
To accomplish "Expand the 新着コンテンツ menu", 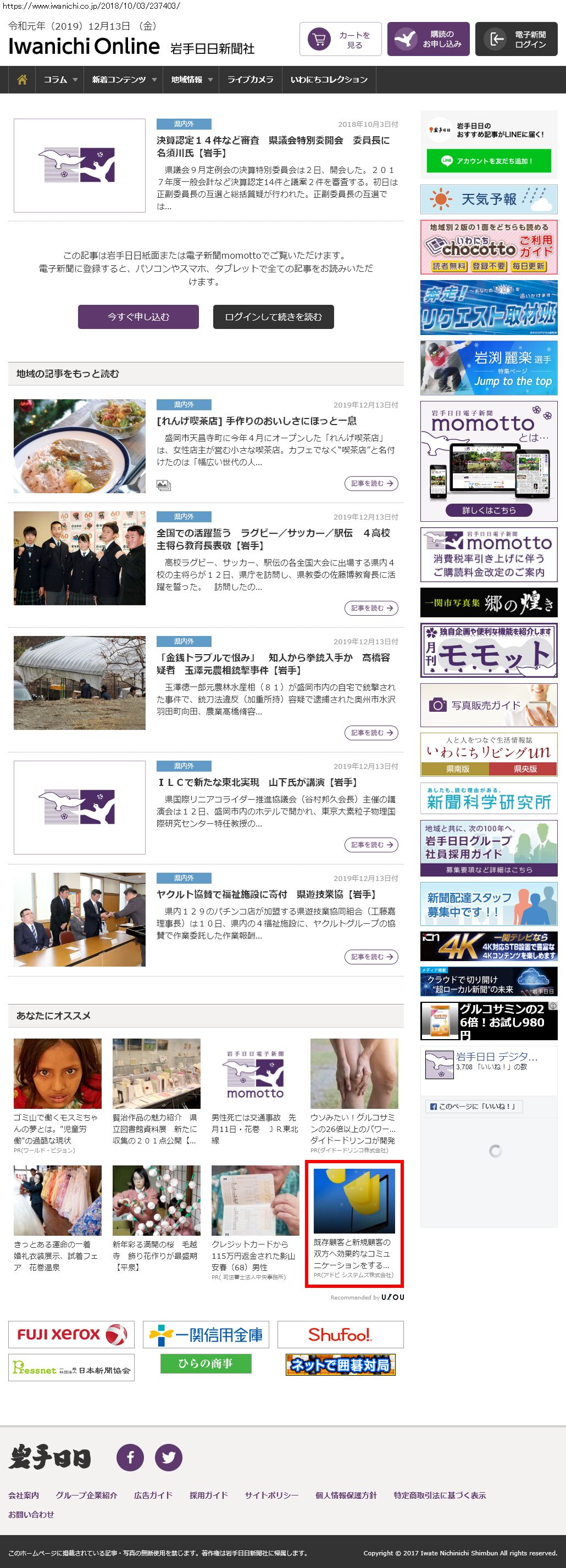I will (x=124, y=80).
